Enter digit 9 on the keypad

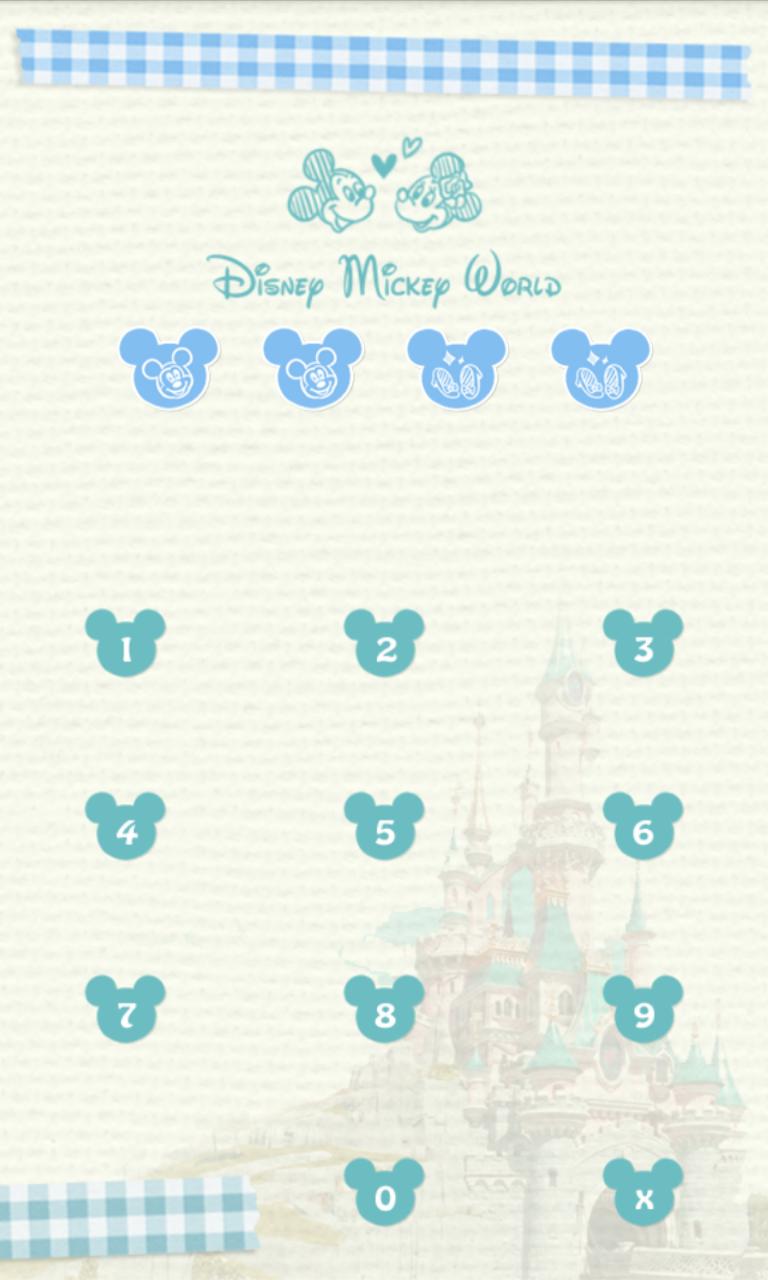tap(643, 1012)
